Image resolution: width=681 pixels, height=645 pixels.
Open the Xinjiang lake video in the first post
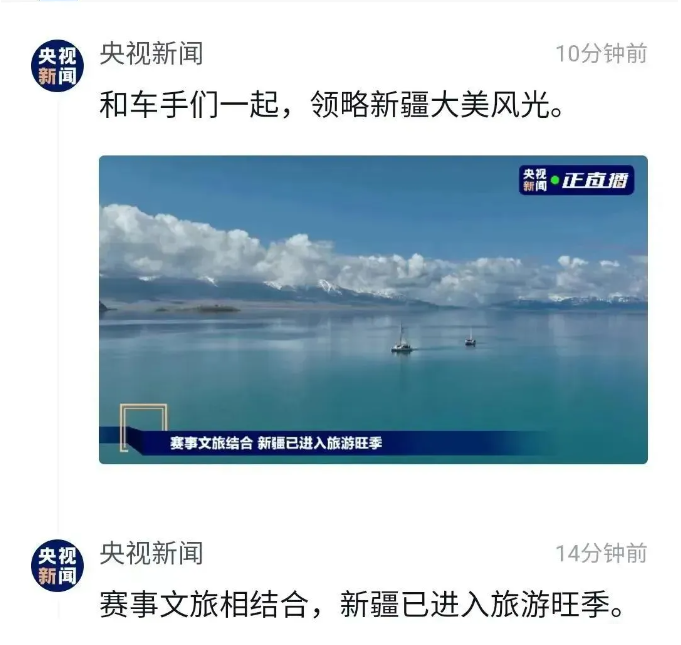(372, 309)
